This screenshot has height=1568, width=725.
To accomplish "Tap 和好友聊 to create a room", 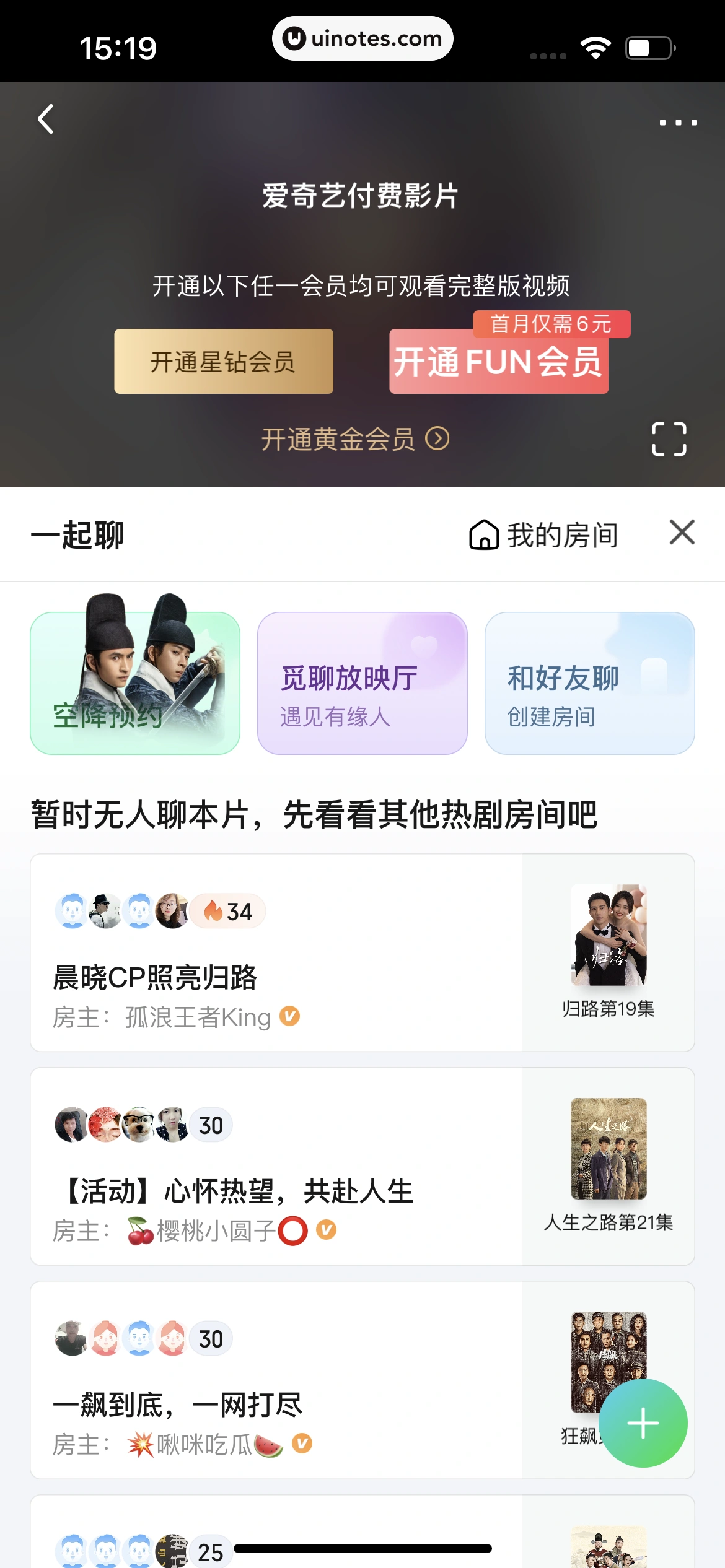I will [589, 682].
